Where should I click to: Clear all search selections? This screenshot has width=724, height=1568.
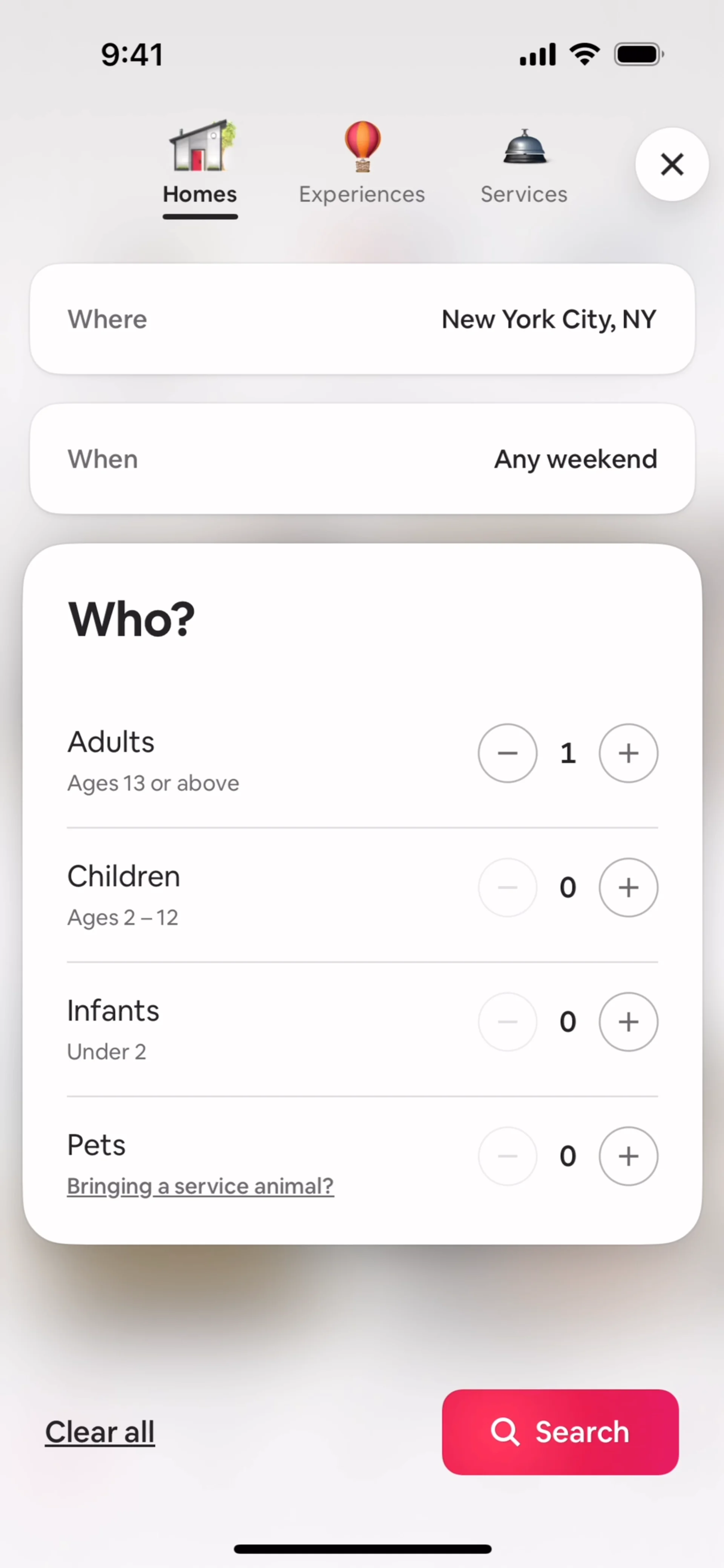click(x=100, y=1432)
